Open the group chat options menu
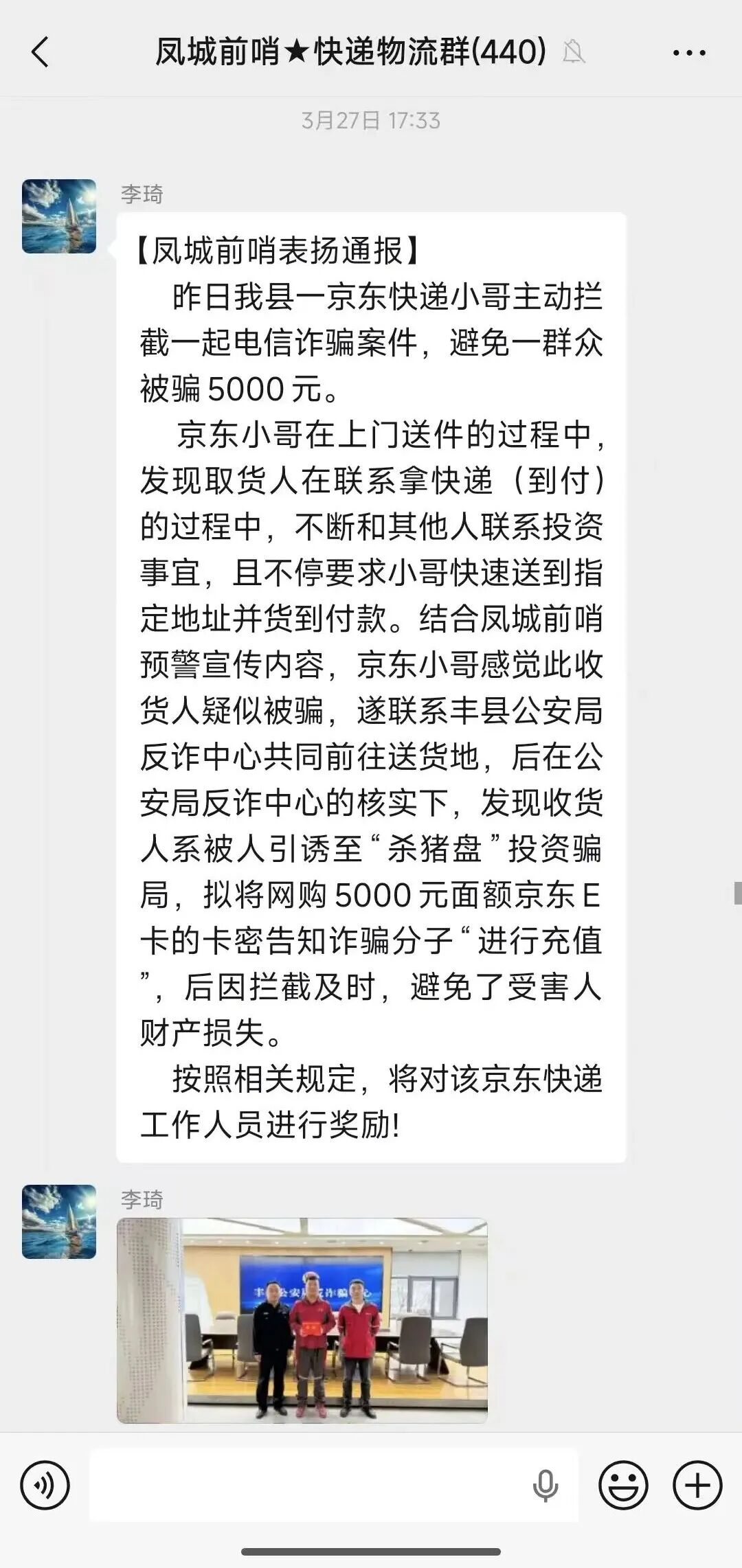This screenshot has height=1568, width=742. tap(688, 52)
